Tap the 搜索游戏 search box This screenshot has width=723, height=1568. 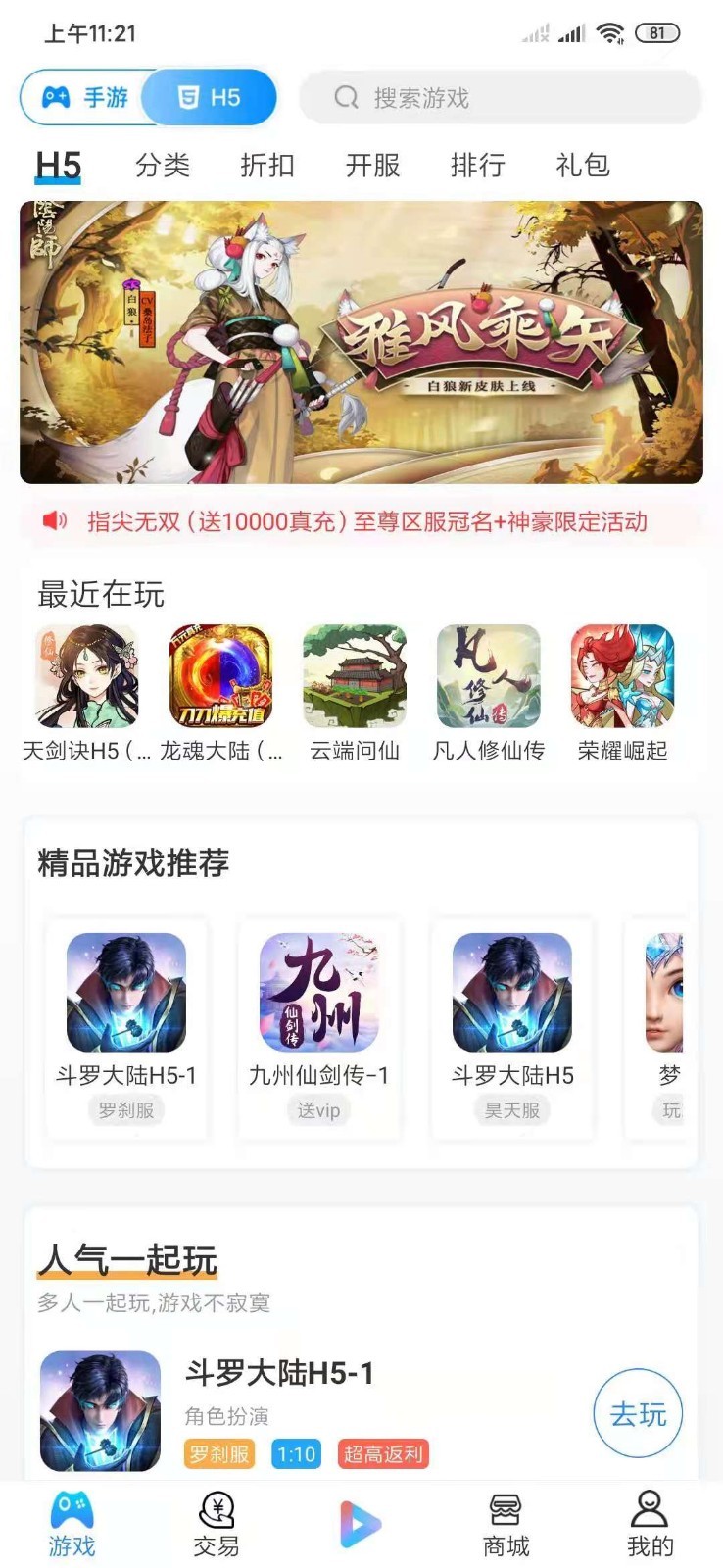500,98
